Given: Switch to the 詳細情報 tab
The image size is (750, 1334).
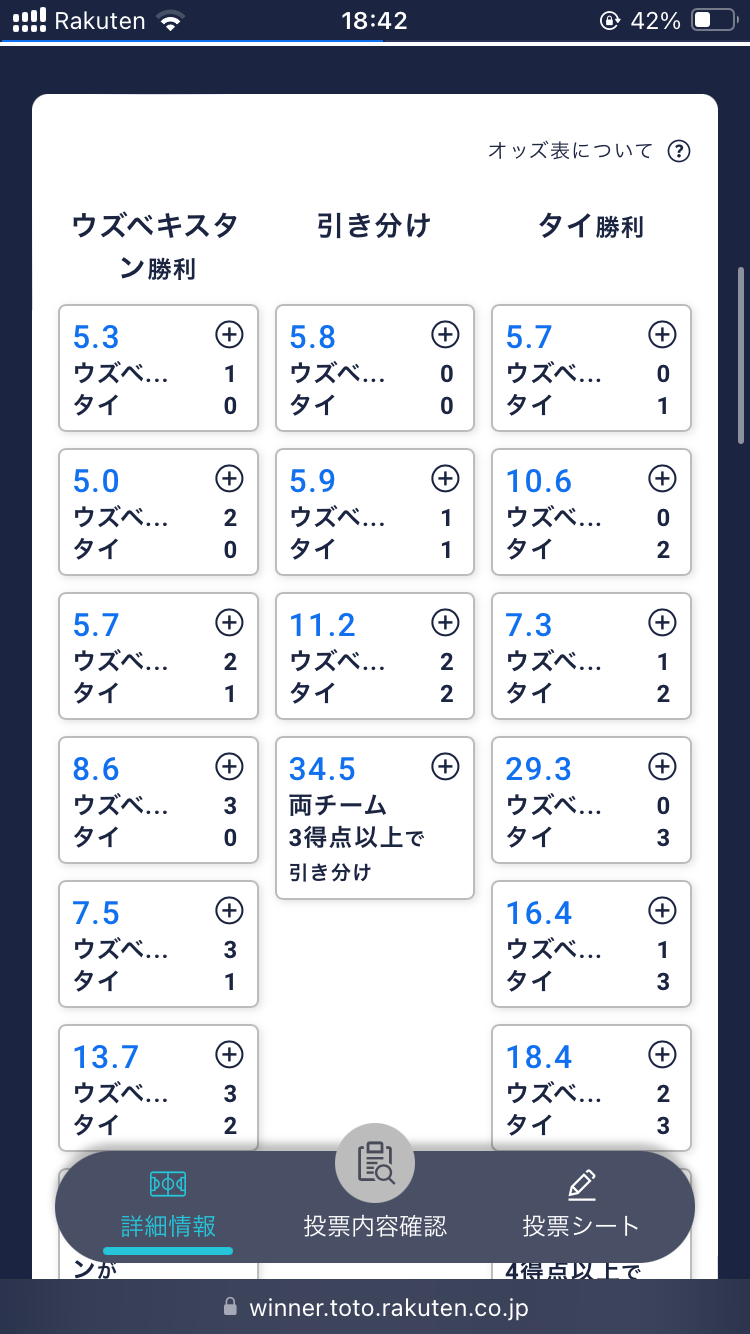Looking at the screenshot, I should (168, 1207).
